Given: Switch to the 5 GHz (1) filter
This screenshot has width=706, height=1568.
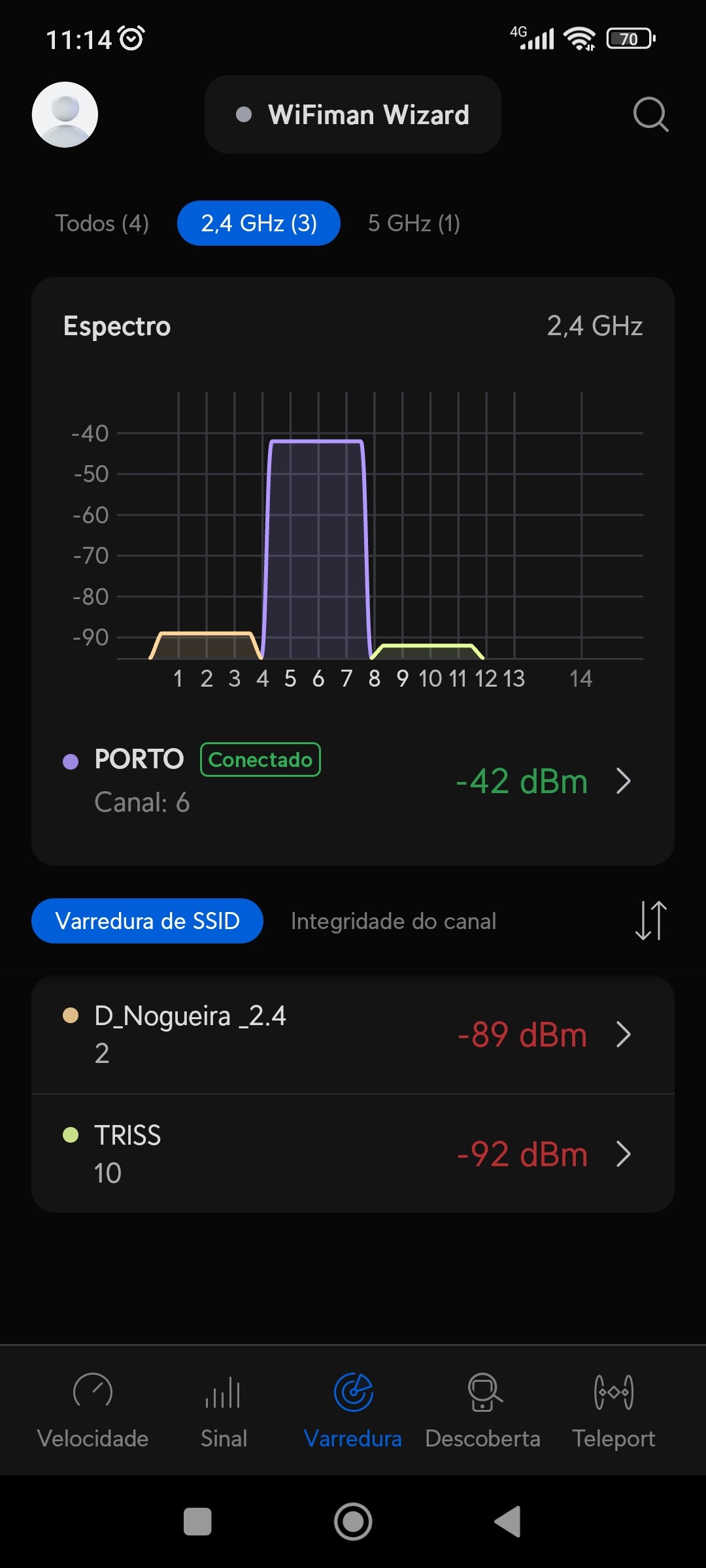Looking at the screenshot, I should point(414,223).
